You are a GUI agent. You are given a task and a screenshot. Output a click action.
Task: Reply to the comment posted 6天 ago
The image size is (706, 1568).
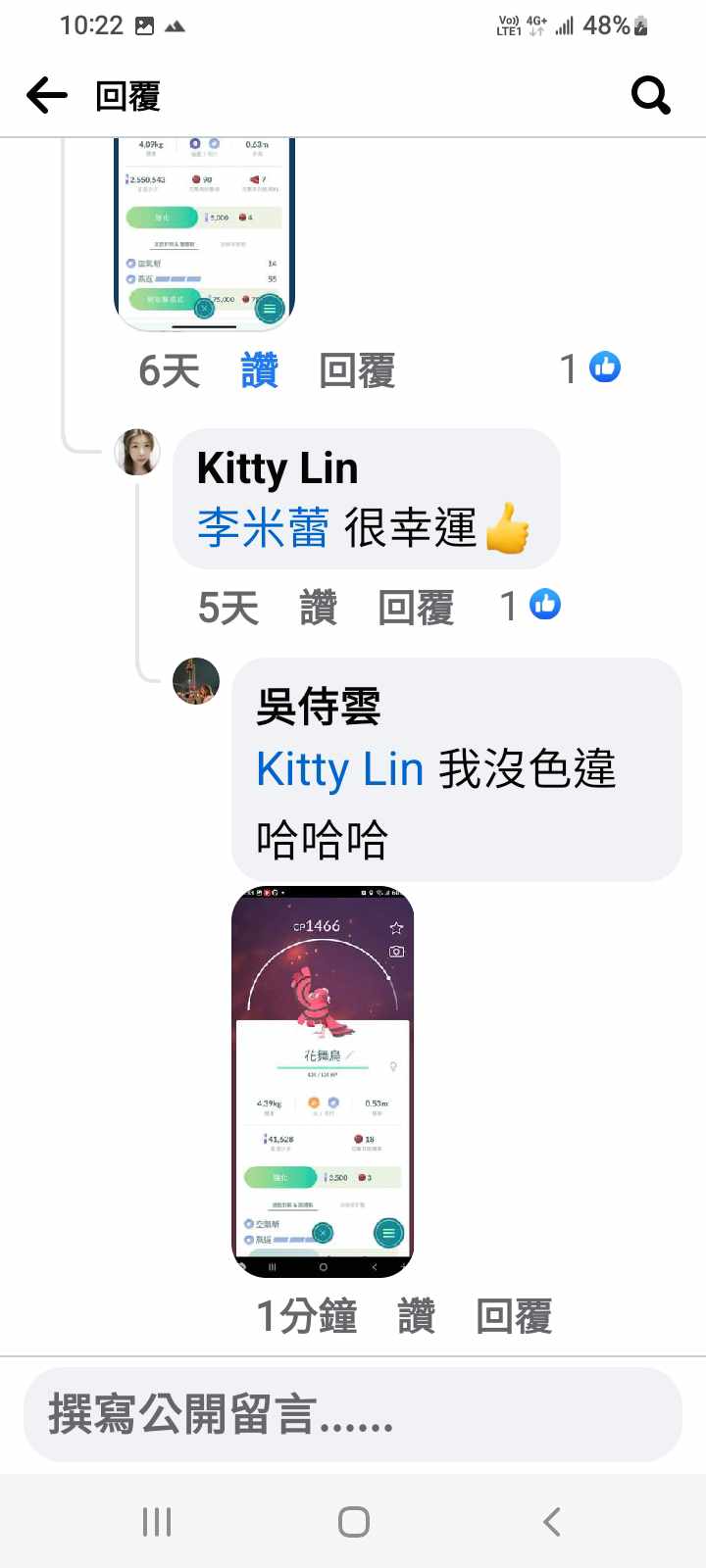click(357, 370)
